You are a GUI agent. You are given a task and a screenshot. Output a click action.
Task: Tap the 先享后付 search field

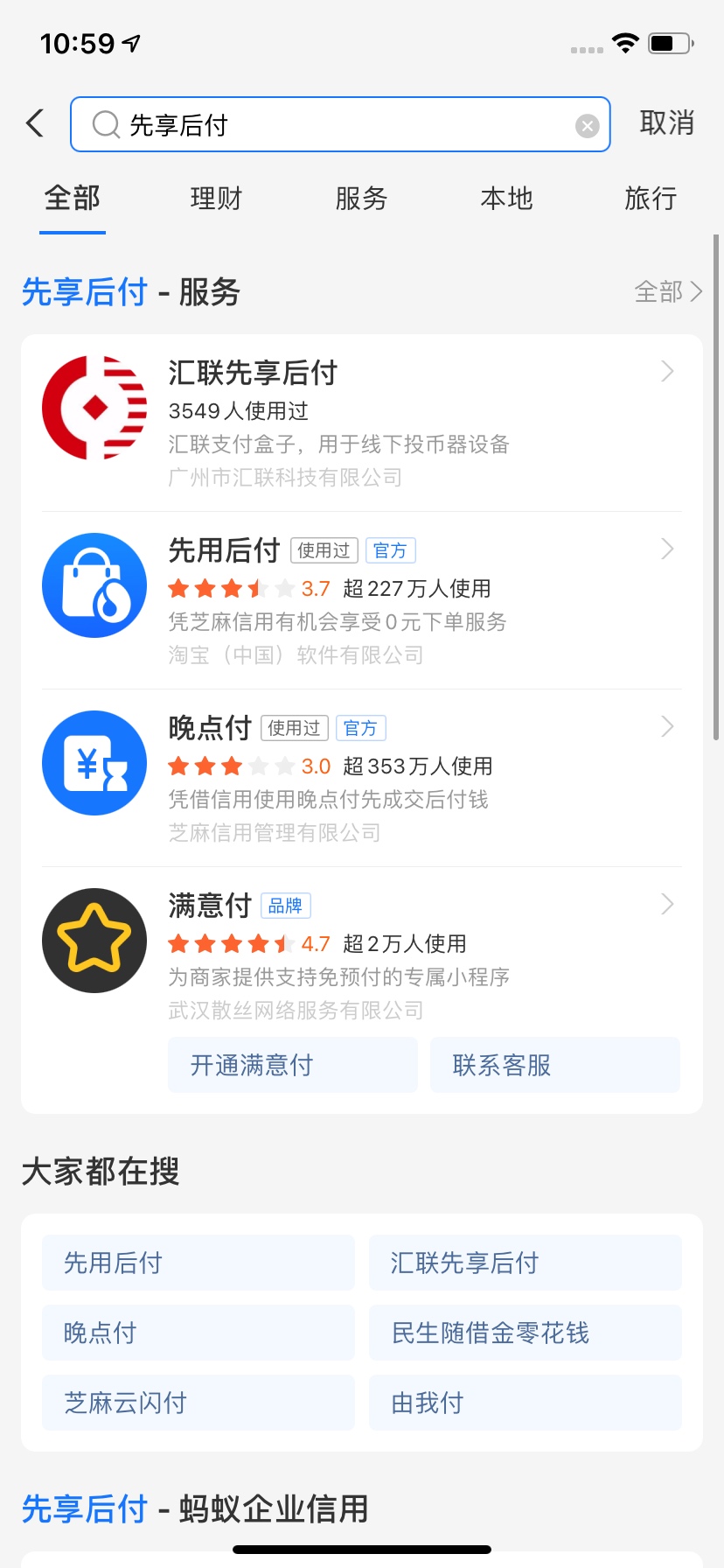[340, 124]
